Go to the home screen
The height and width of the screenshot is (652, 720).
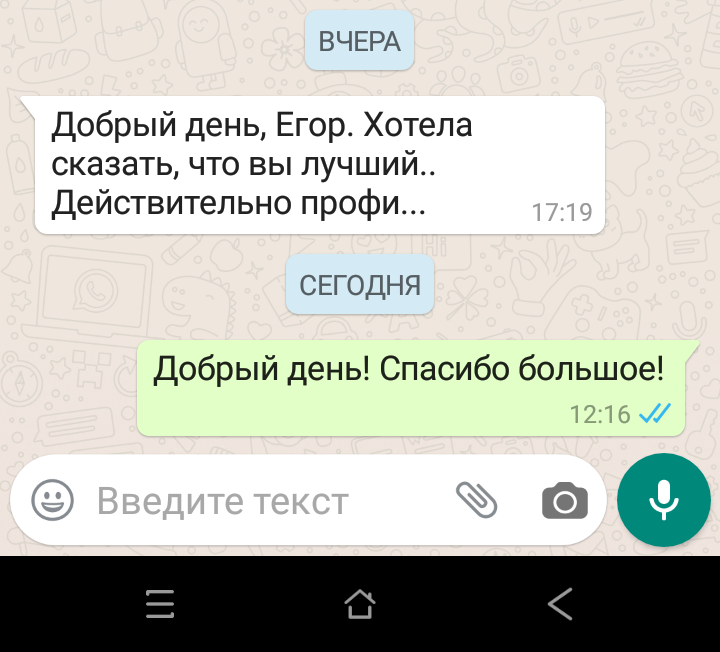click(359, 604)
